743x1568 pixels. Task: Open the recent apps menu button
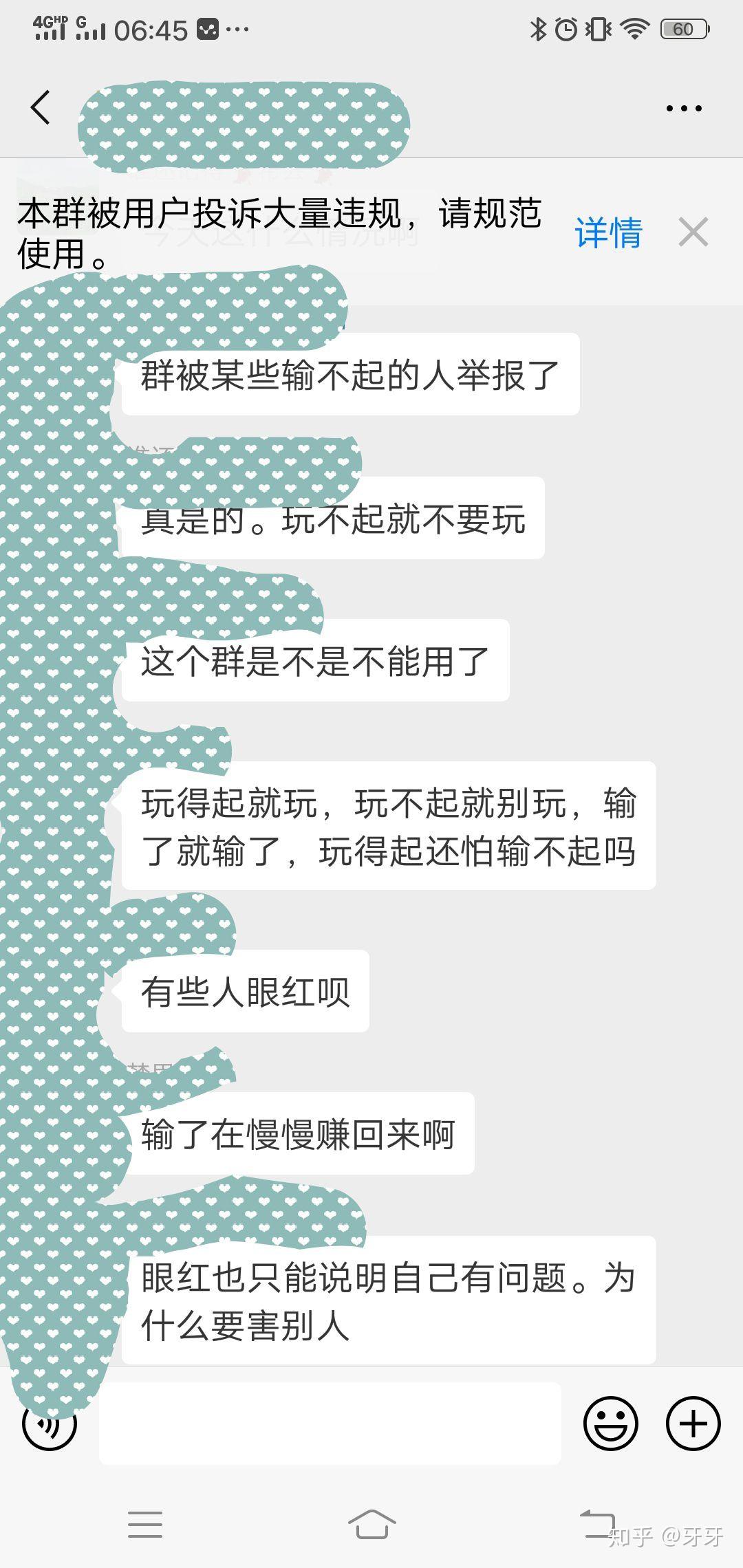tap(145, 1525)
